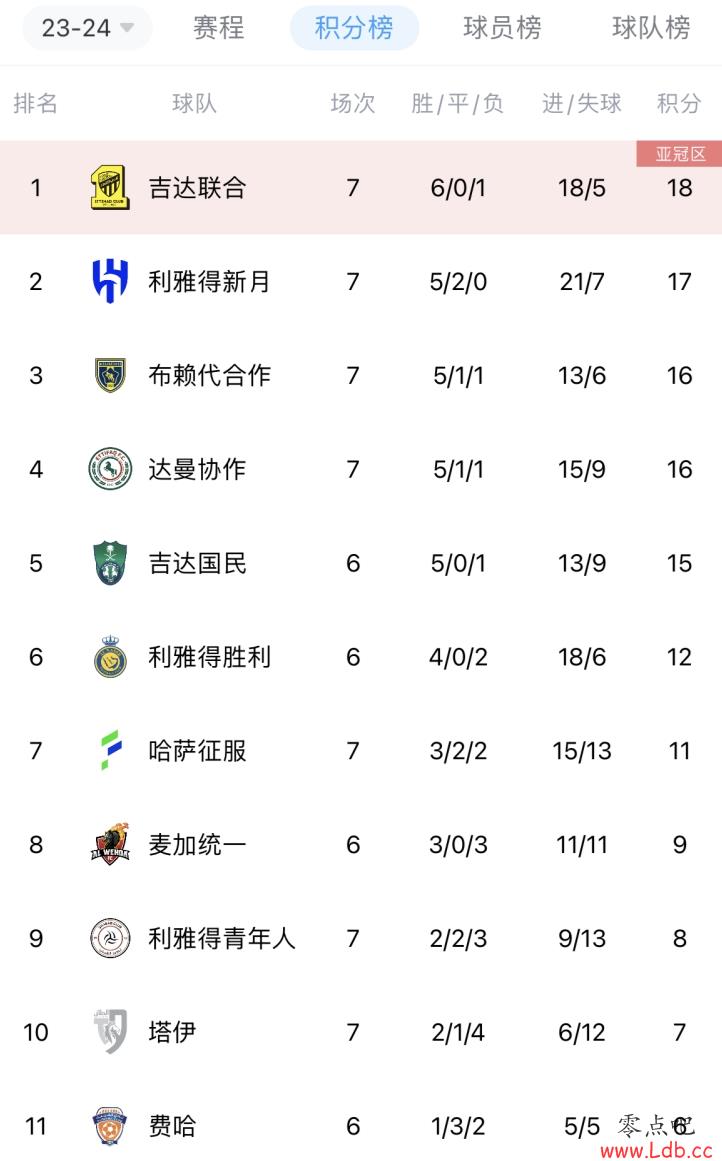Select 吉达国民 in the standings

[x=197, y=563]
